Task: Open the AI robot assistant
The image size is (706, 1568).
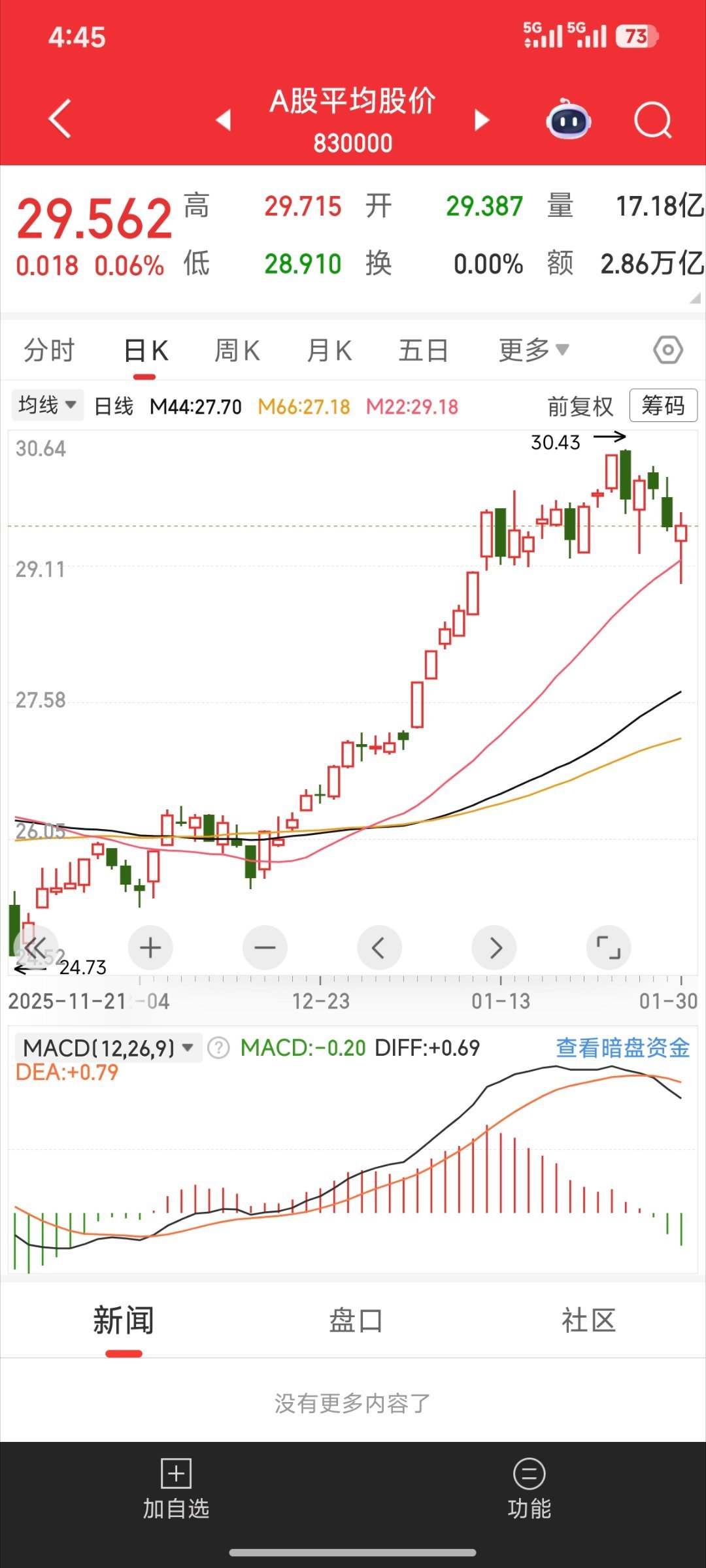Action: click(x=568, y=120)
